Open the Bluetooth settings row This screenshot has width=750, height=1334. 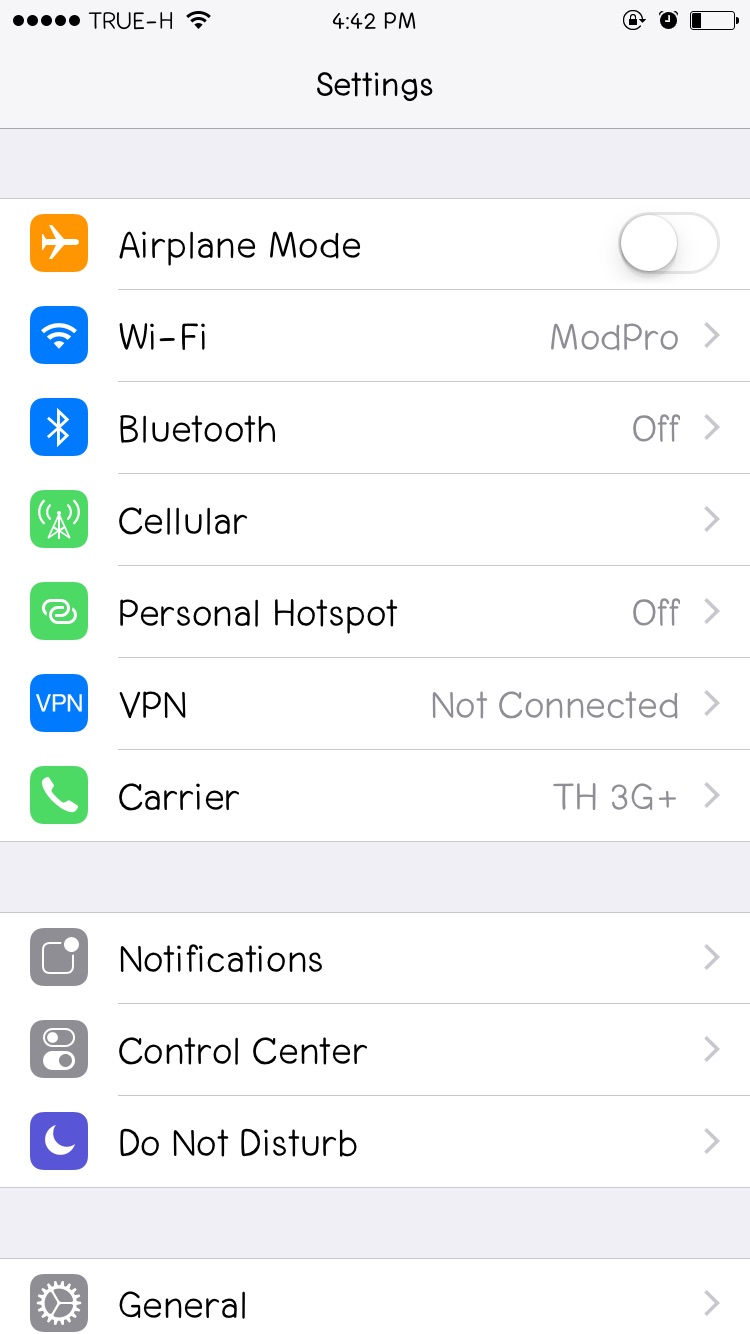[x=375, y=429]
